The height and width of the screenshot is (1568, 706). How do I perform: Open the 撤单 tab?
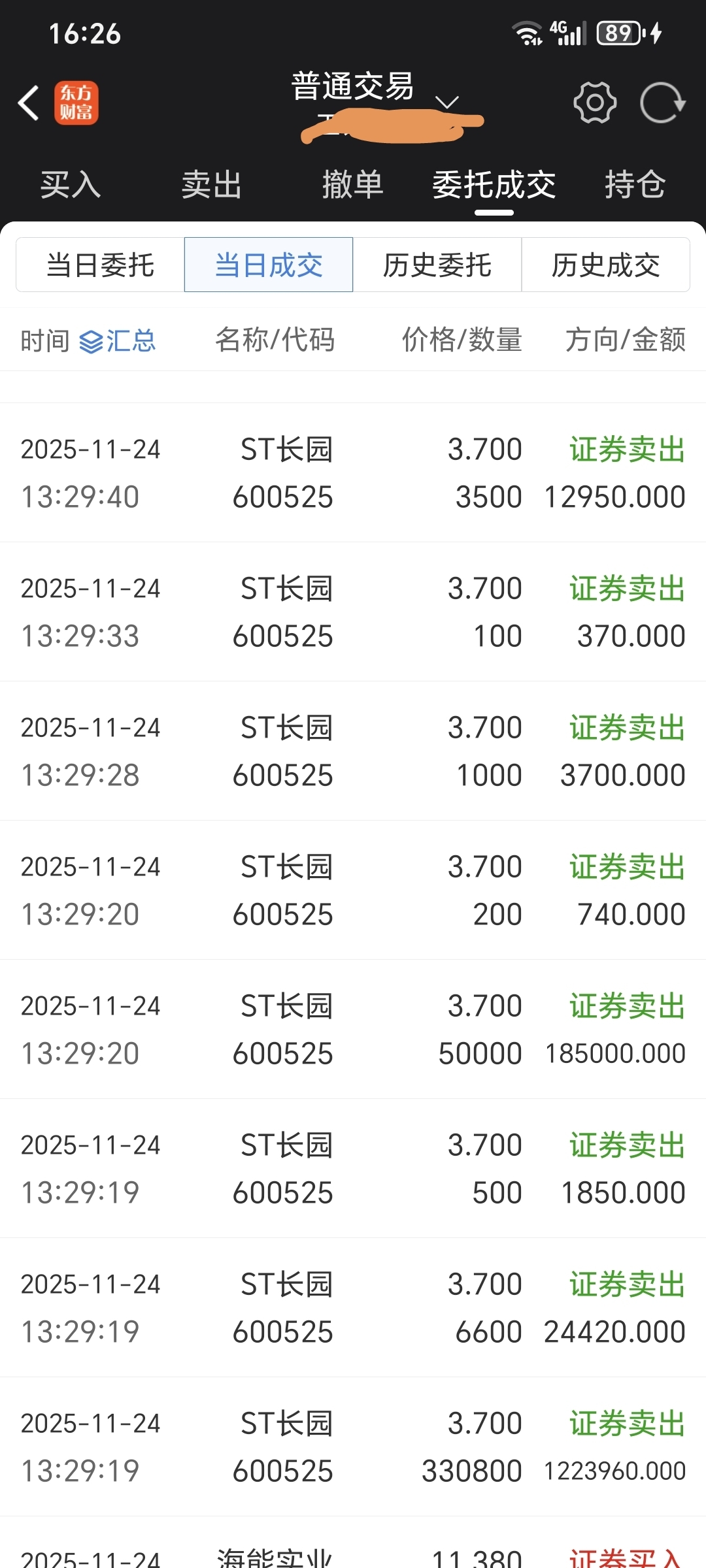tap(352, 184)
